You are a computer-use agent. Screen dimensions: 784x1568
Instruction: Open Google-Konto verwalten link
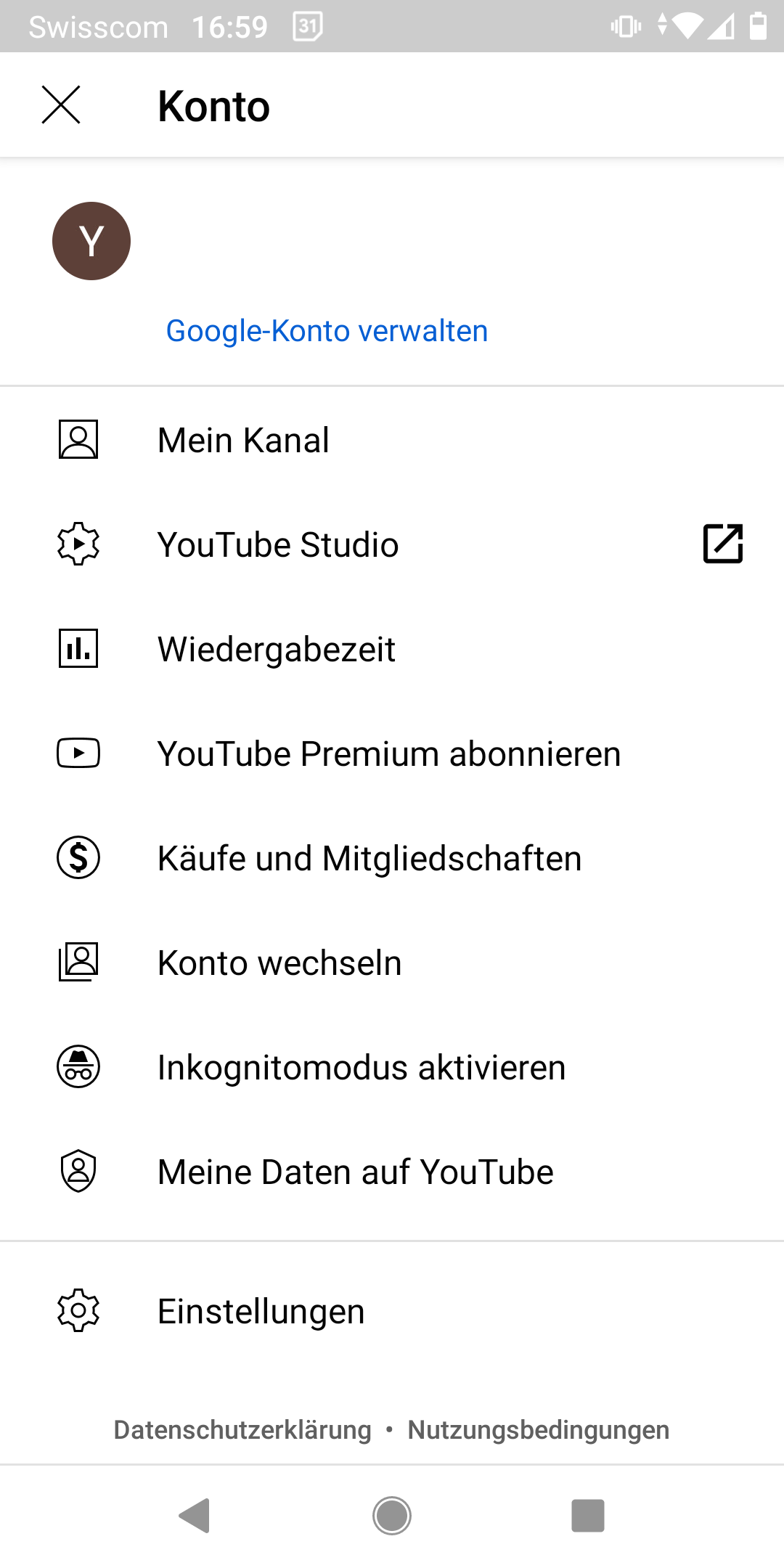(327, 331)
